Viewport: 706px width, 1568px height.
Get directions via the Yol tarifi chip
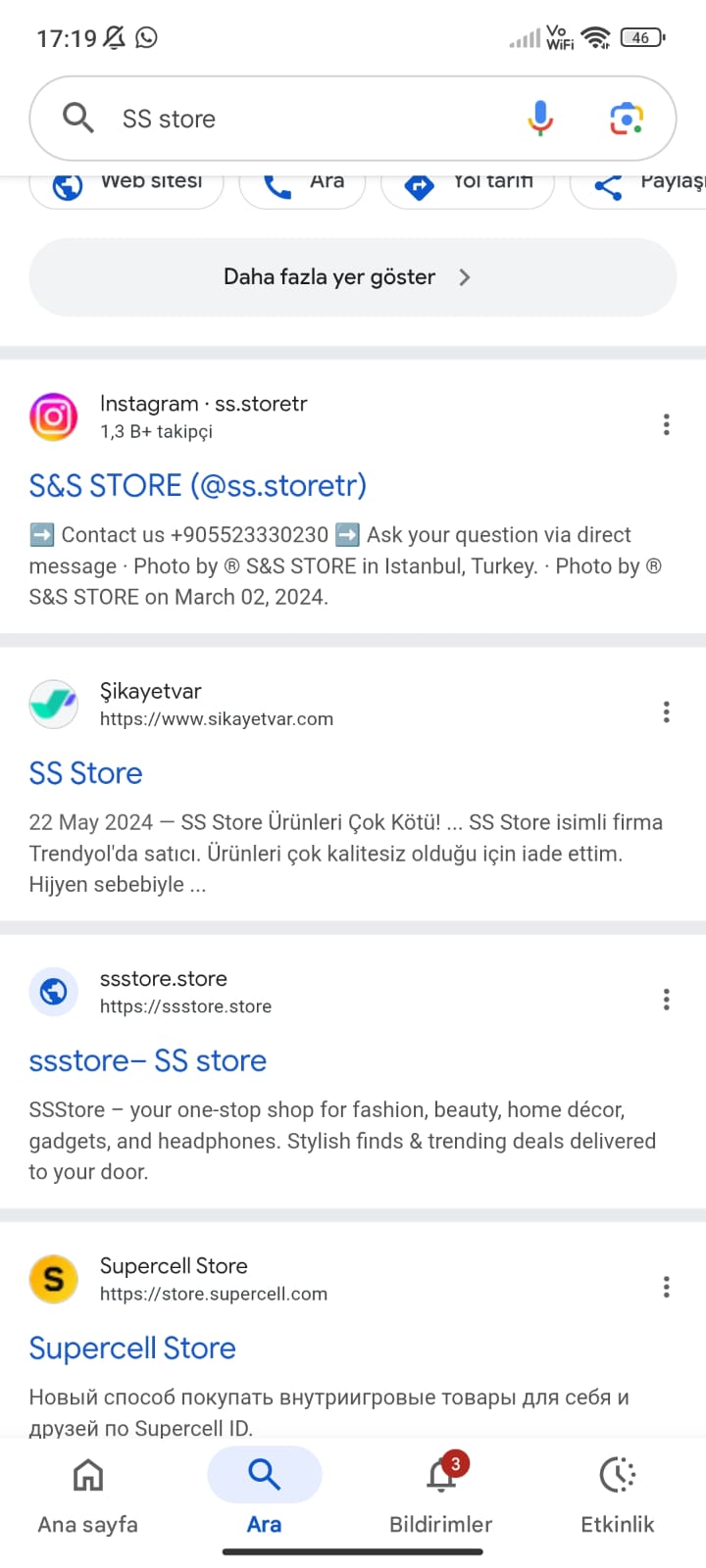point(468,185)
